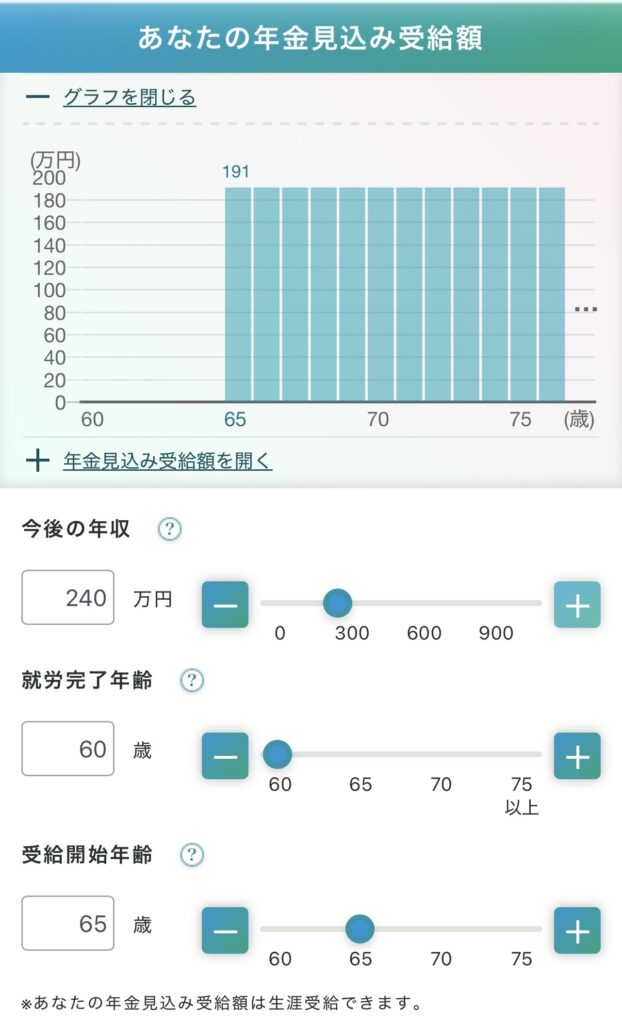Expand 年金見込み受給額を開く section
The height and width of the screenshot is (1024, 622).
tap(167, 460)
